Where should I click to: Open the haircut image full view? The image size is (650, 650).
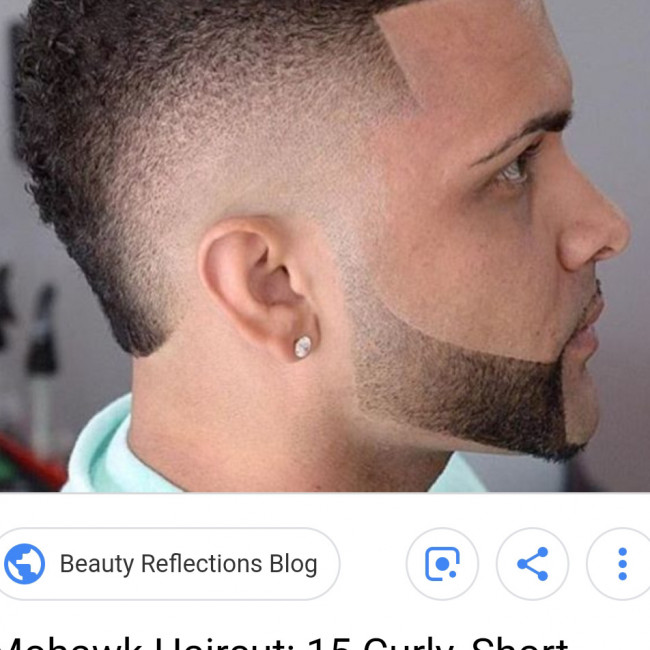[325, 245]
